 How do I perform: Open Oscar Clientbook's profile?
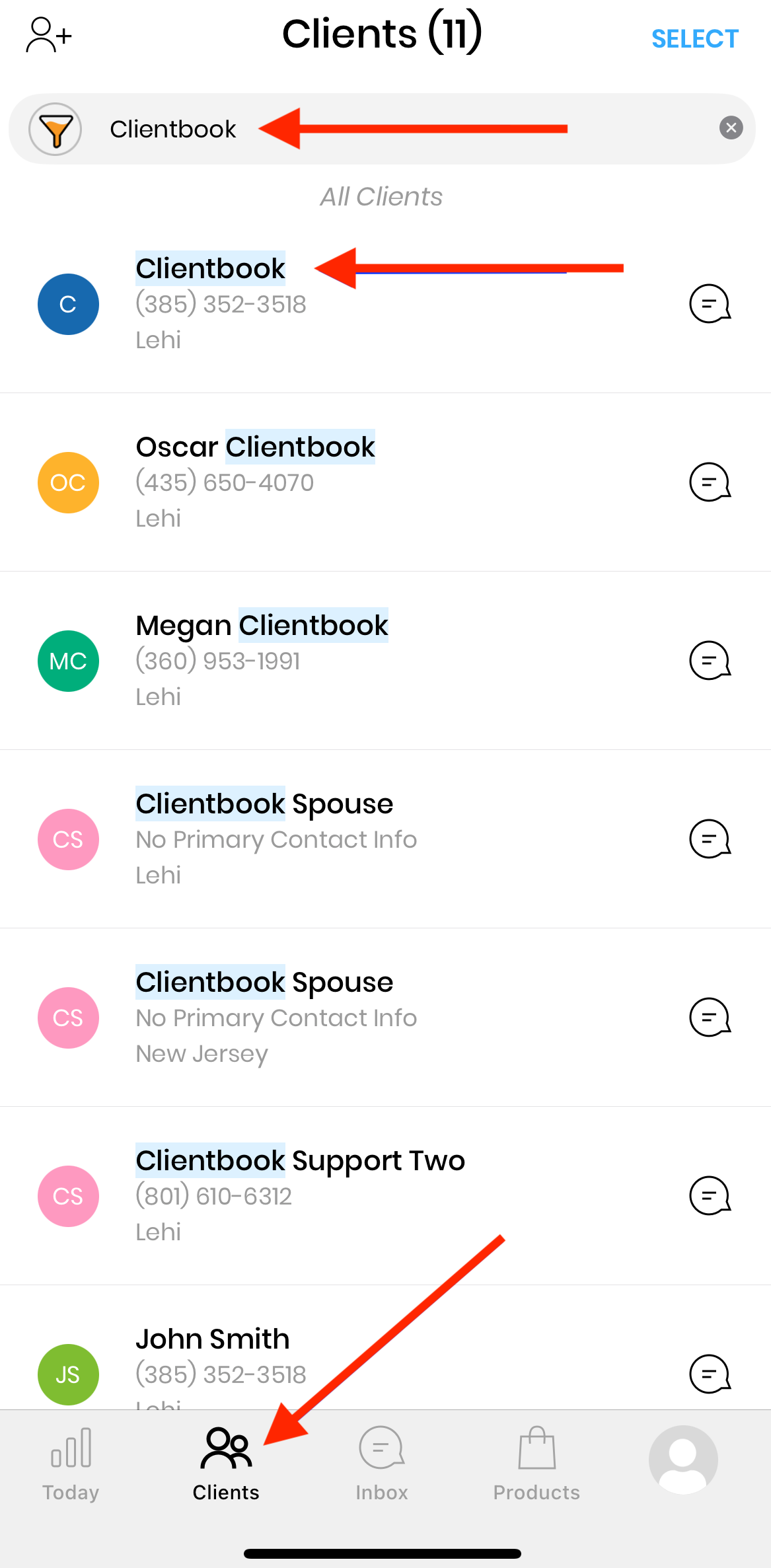[255, 482]
